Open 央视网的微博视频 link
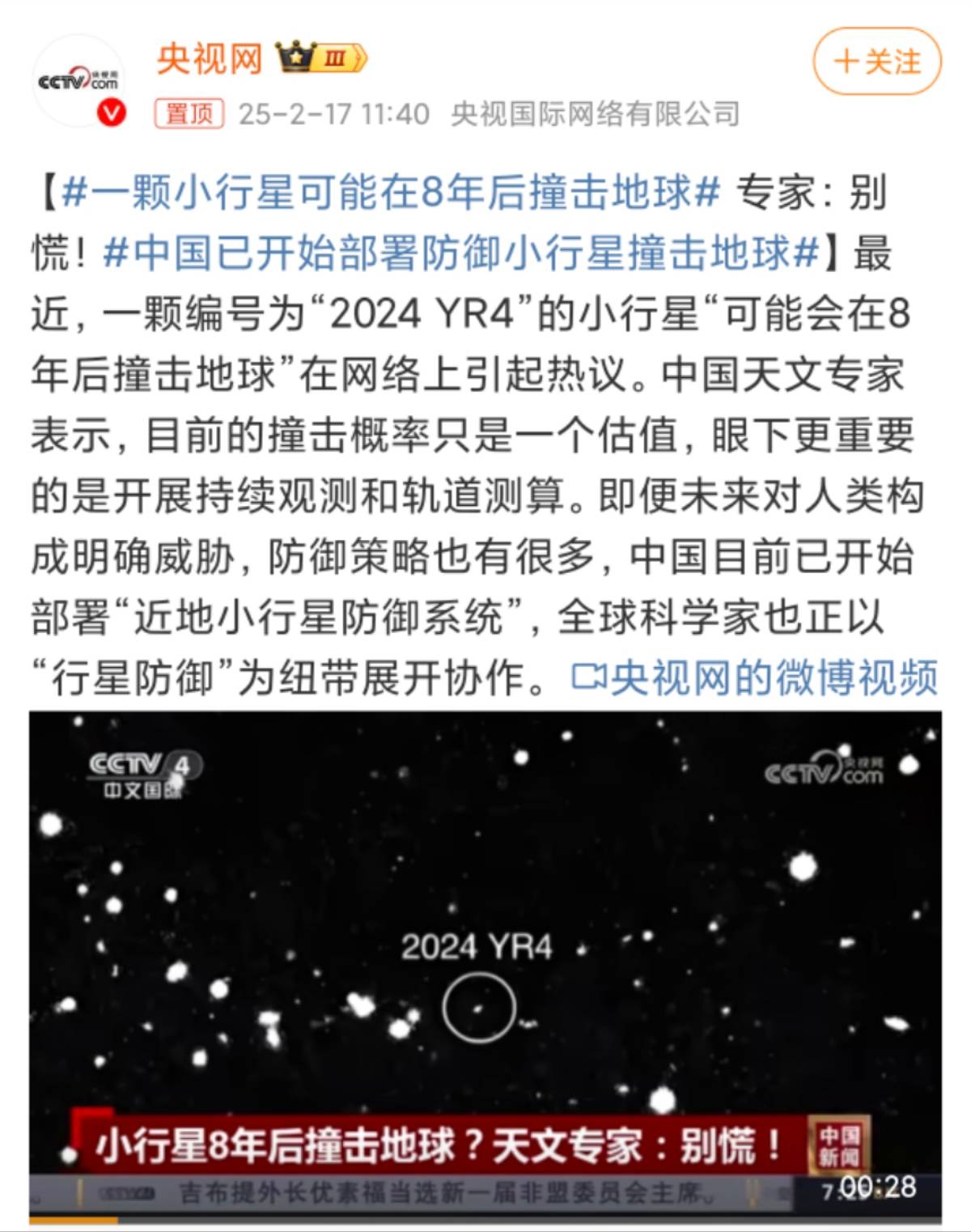This screenshot has width=971, height=1232. (756, 678)
